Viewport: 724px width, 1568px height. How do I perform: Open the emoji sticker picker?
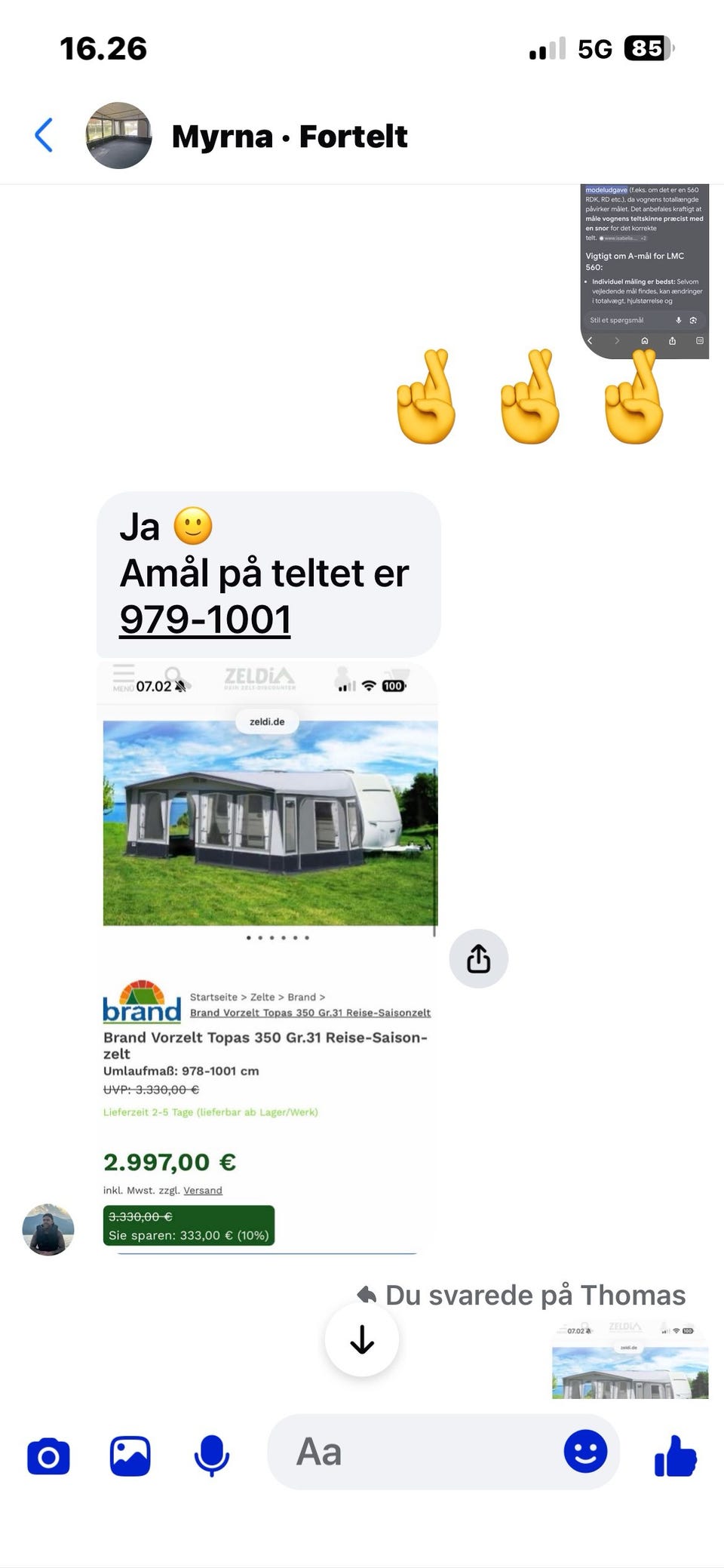click(x=586, y=1453)
